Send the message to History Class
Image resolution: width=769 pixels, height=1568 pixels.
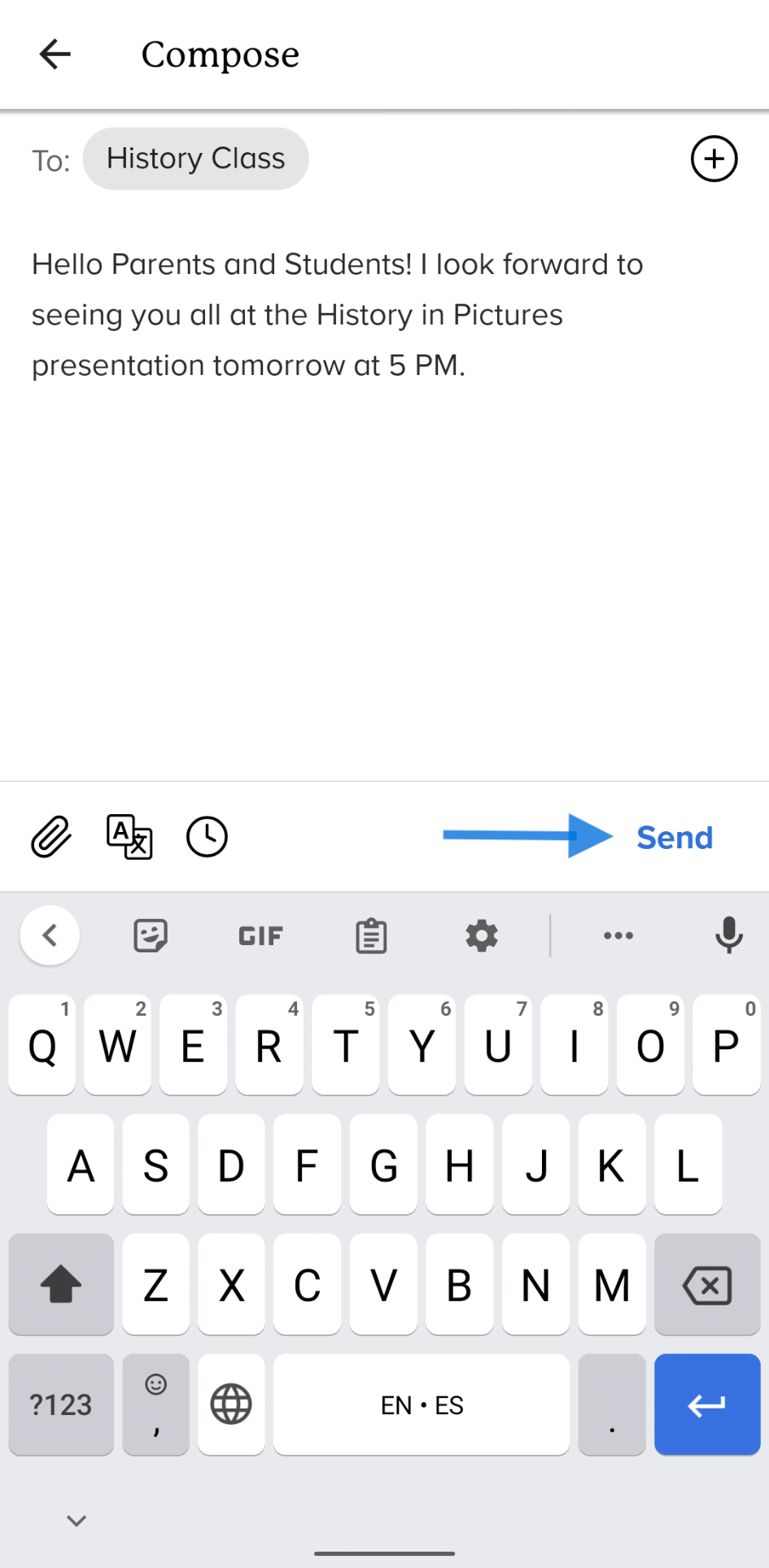coord(674,837)
